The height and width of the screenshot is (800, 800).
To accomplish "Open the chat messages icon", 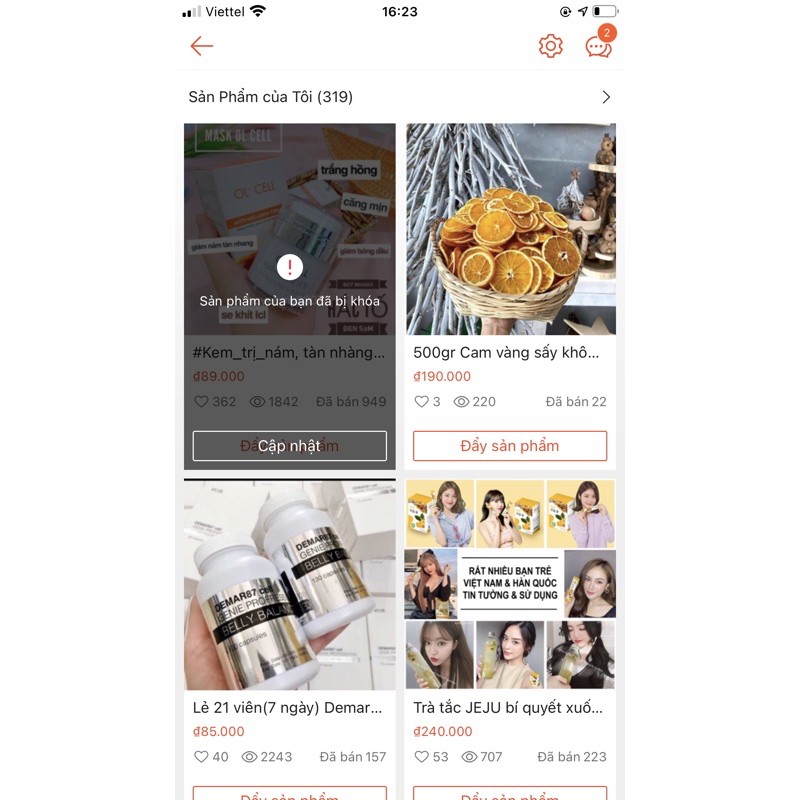I will coord(598,46).
